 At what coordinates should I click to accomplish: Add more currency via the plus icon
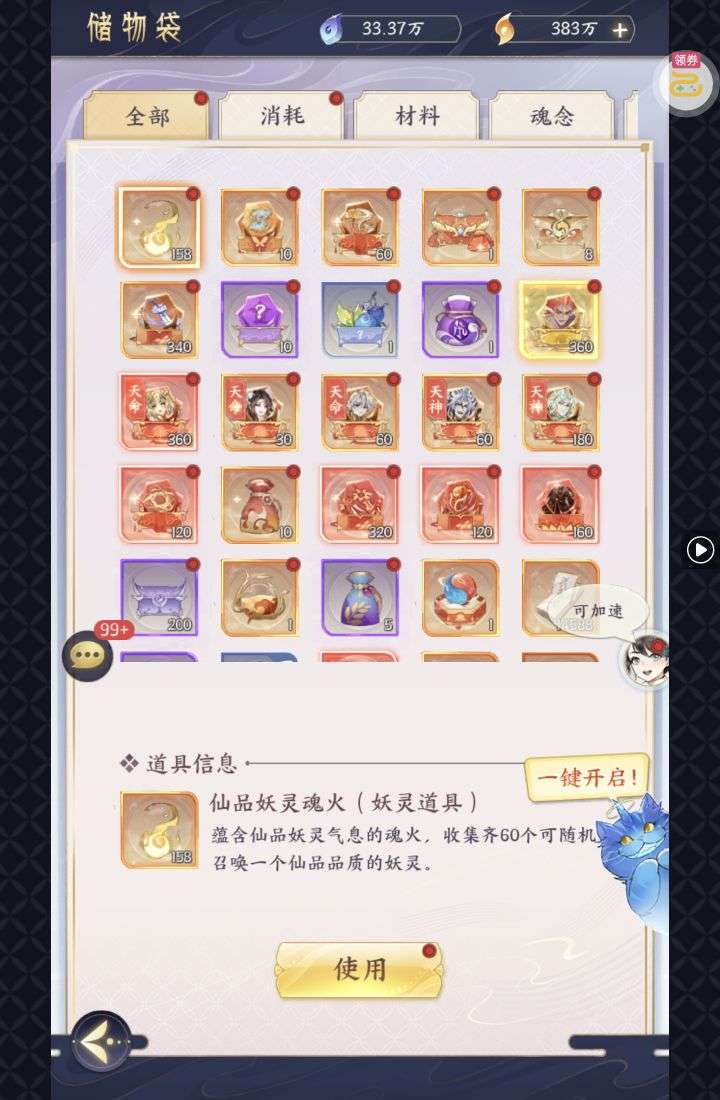620,30
